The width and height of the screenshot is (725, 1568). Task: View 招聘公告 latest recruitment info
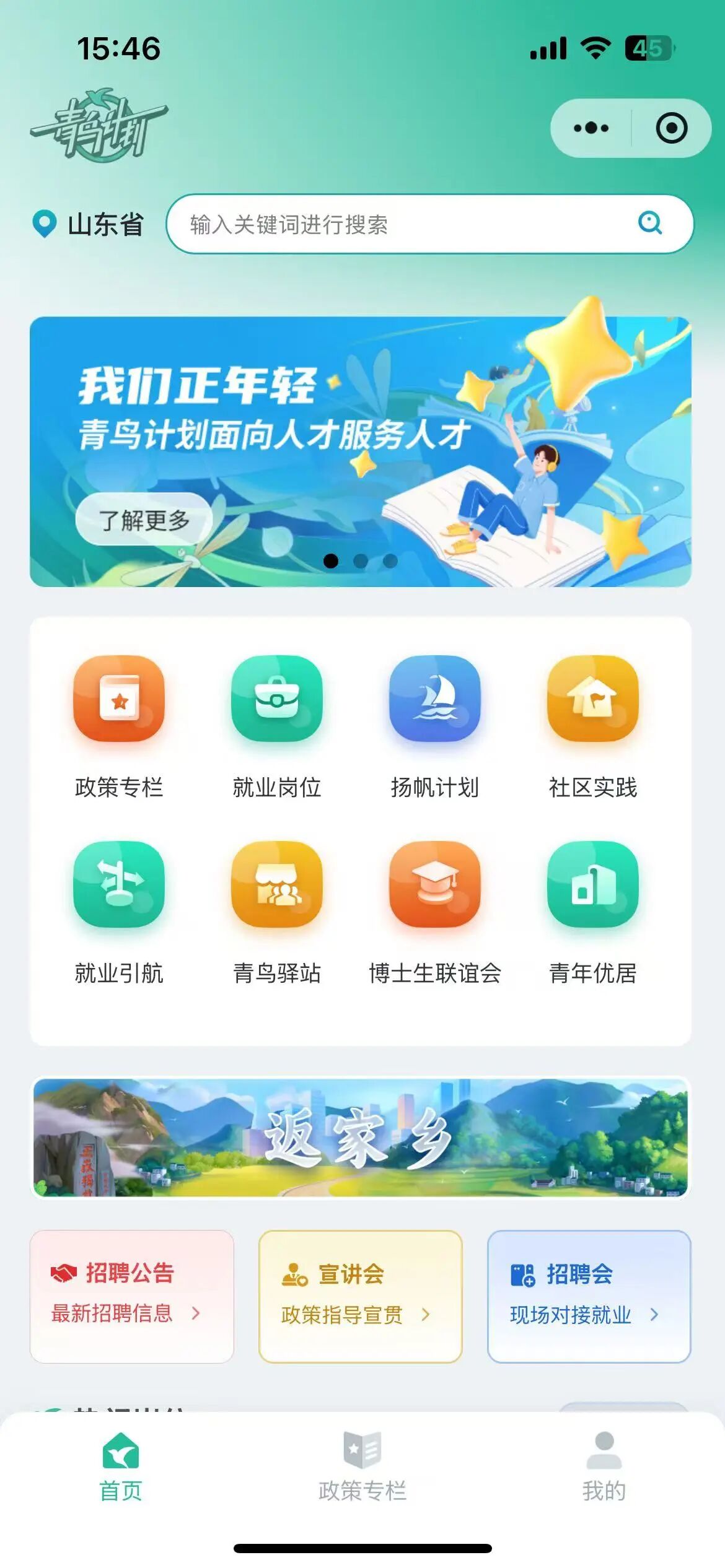click(131, 1296)
